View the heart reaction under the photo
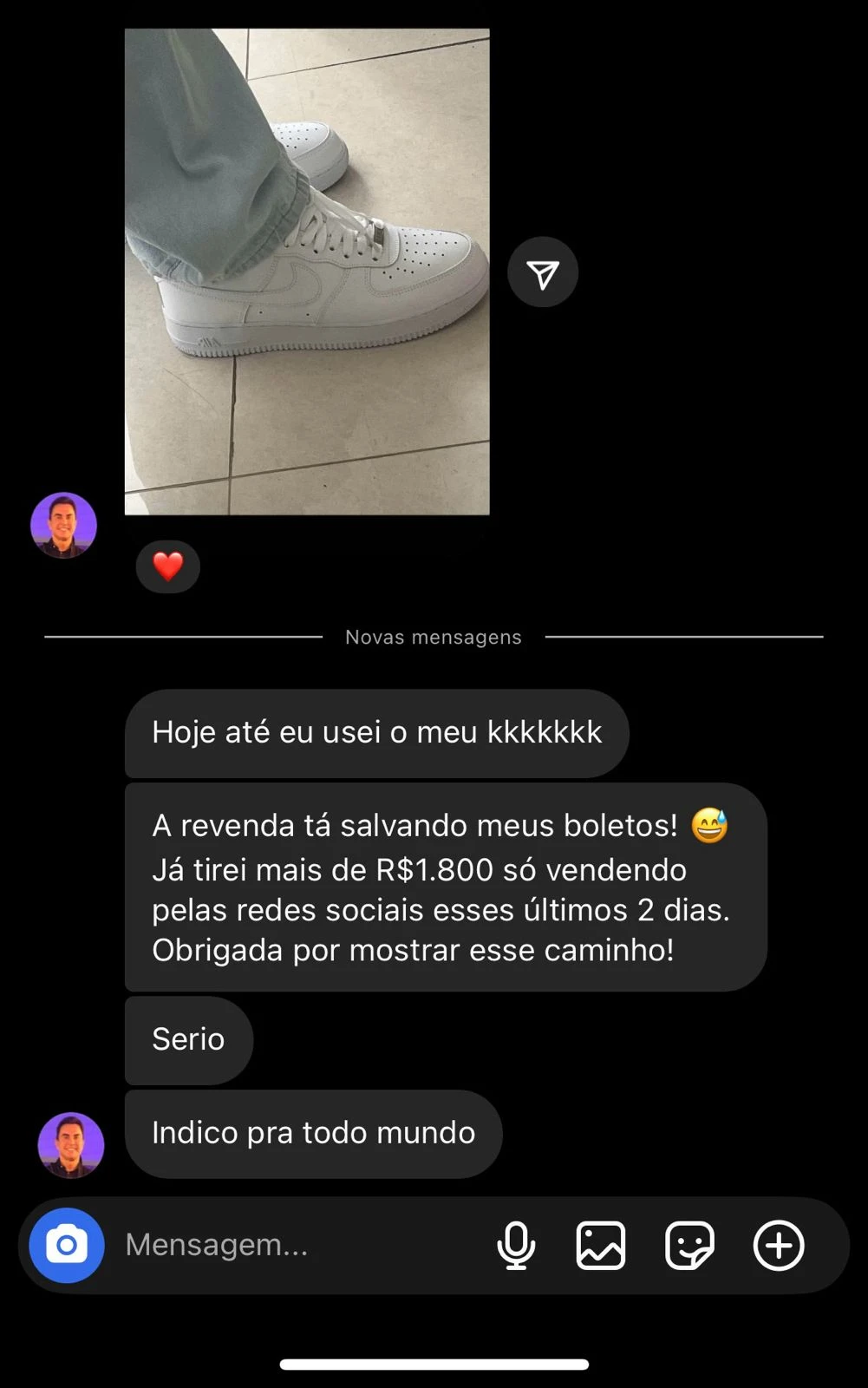This screenshot has height=1388, width=868. 168,566
